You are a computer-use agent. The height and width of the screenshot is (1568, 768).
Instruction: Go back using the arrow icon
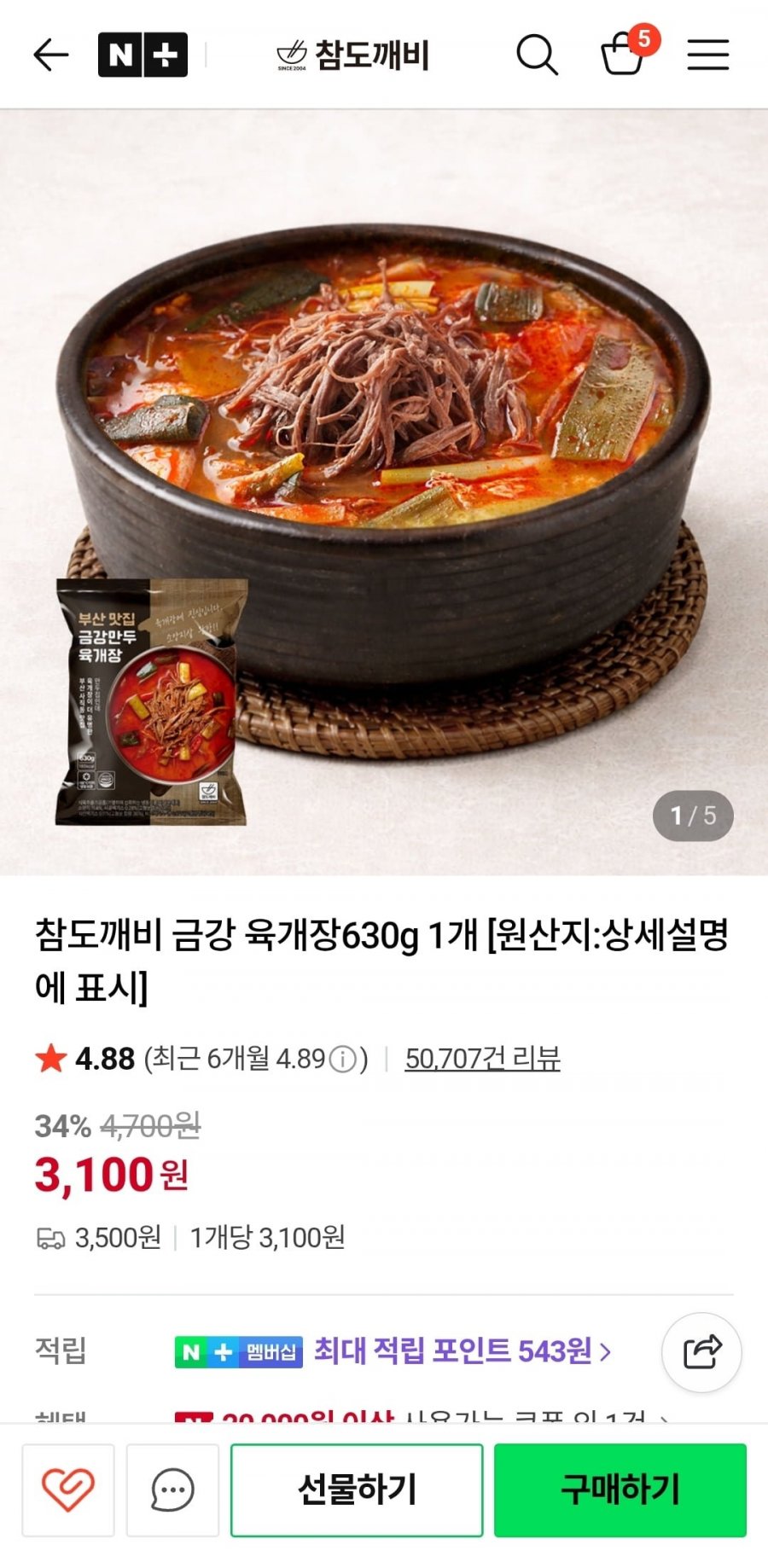[x=50, y=55]
